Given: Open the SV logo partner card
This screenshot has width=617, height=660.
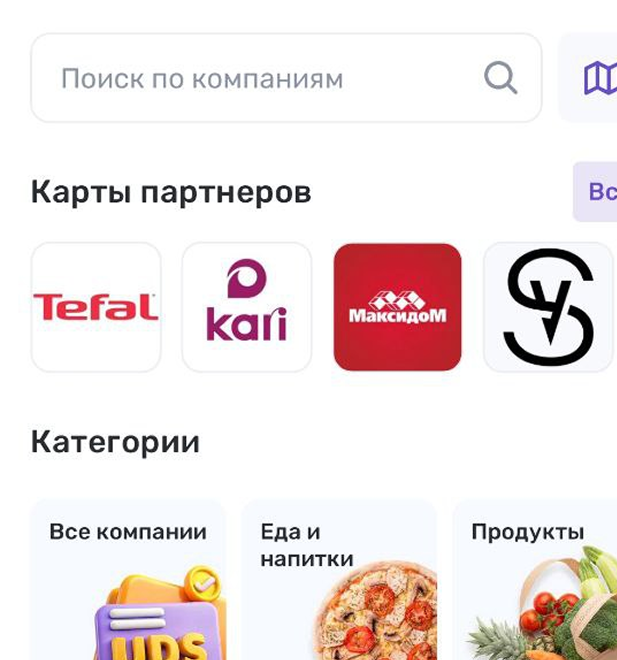Looking at the screenshot, I should [547, 307].
